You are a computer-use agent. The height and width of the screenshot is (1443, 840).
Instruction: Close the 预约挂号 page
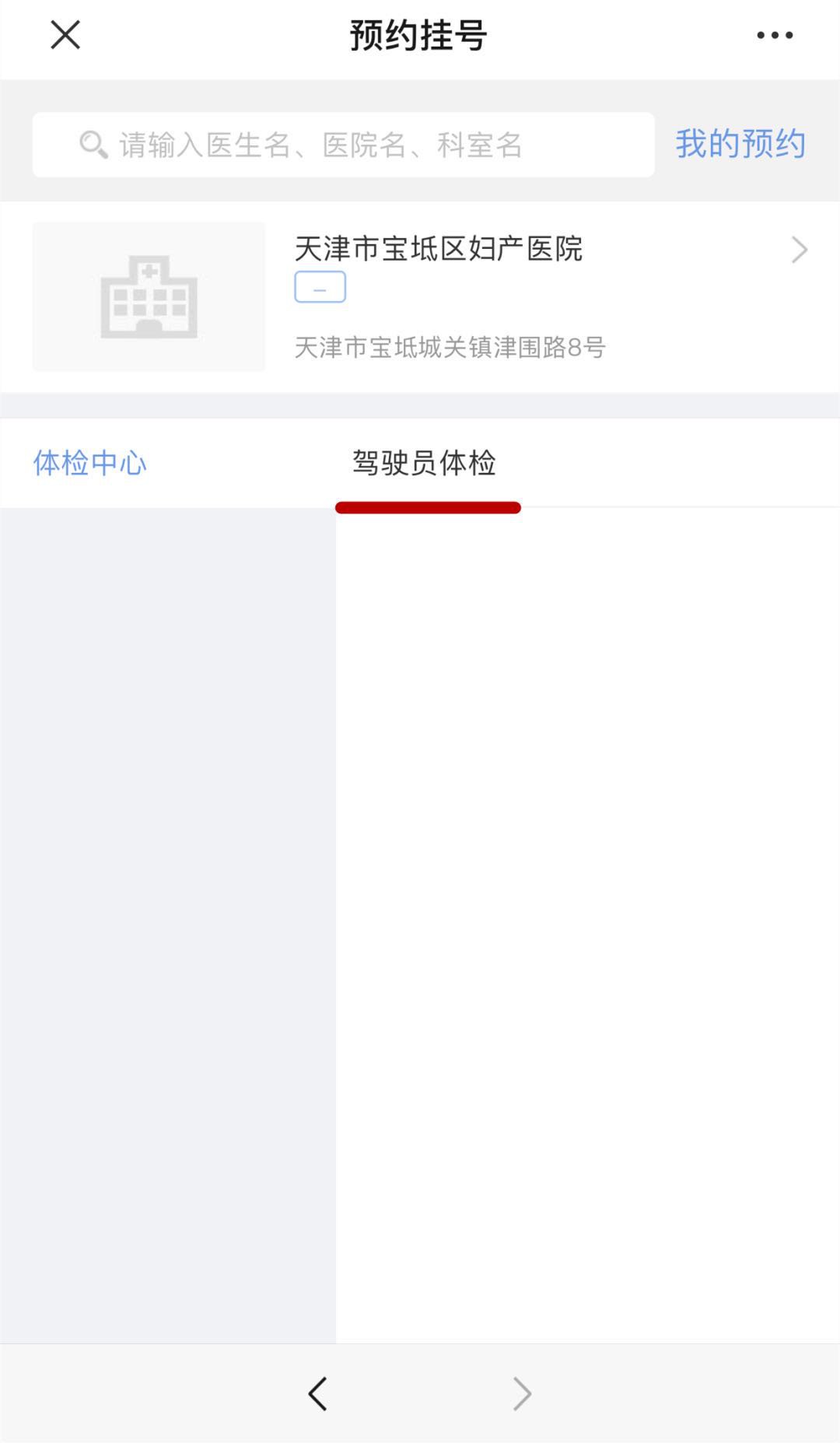(65, 35)
